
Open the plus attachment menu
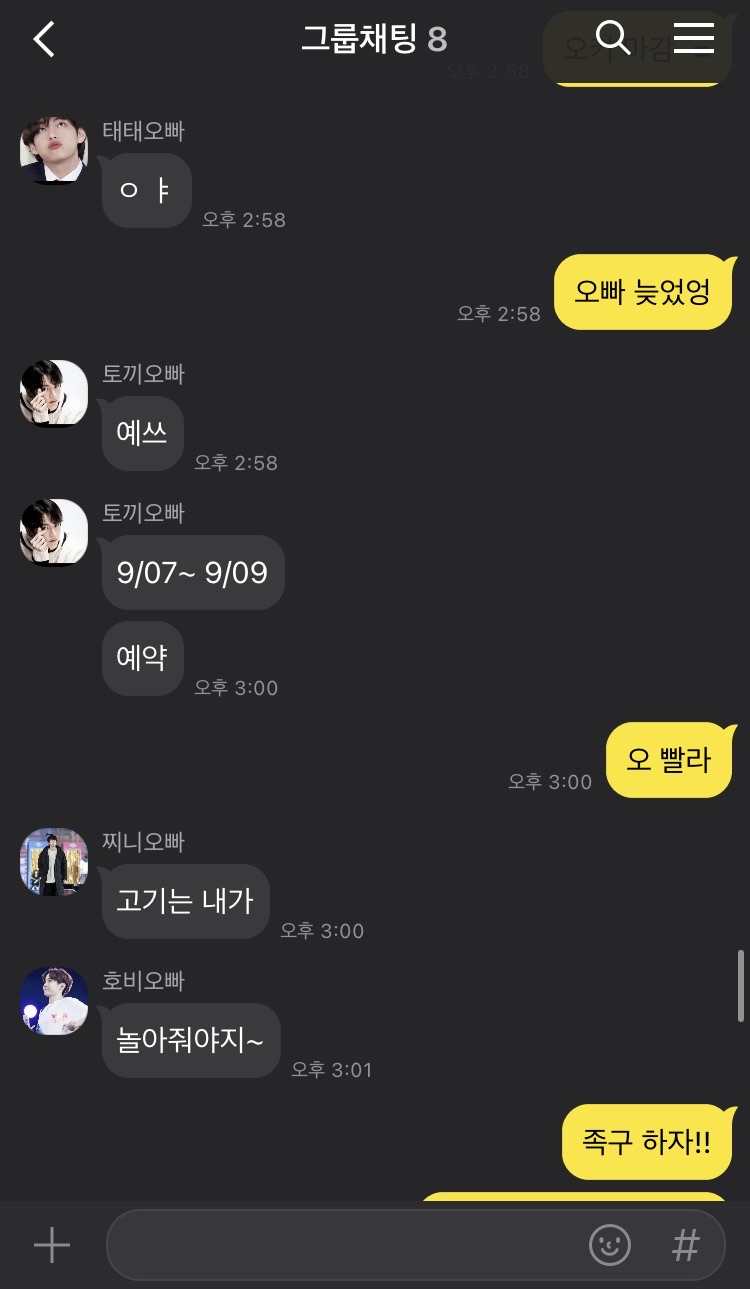click(52, 1245)
